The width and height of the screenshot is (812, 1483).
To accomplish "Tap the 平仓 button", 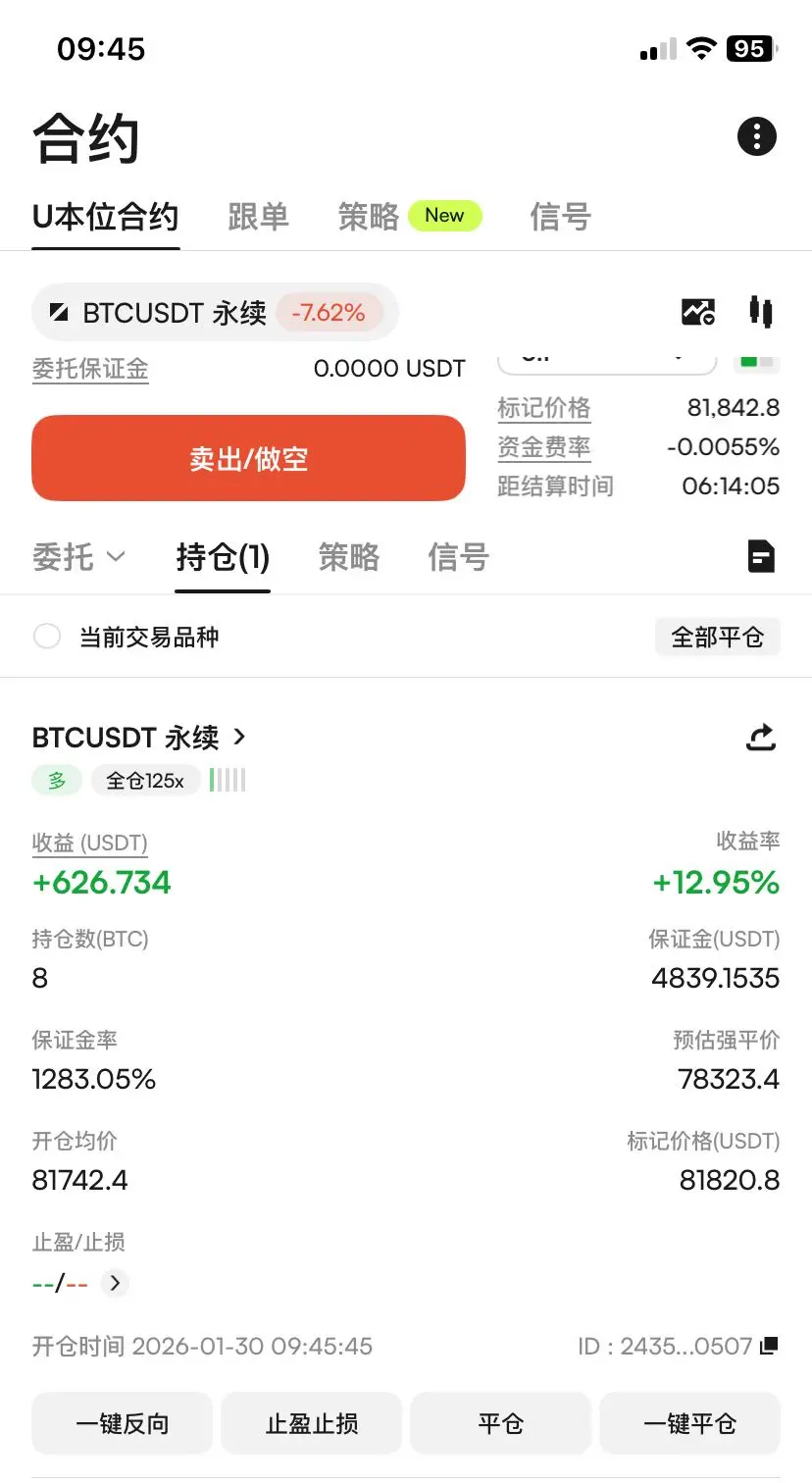I will [500, 1424].
